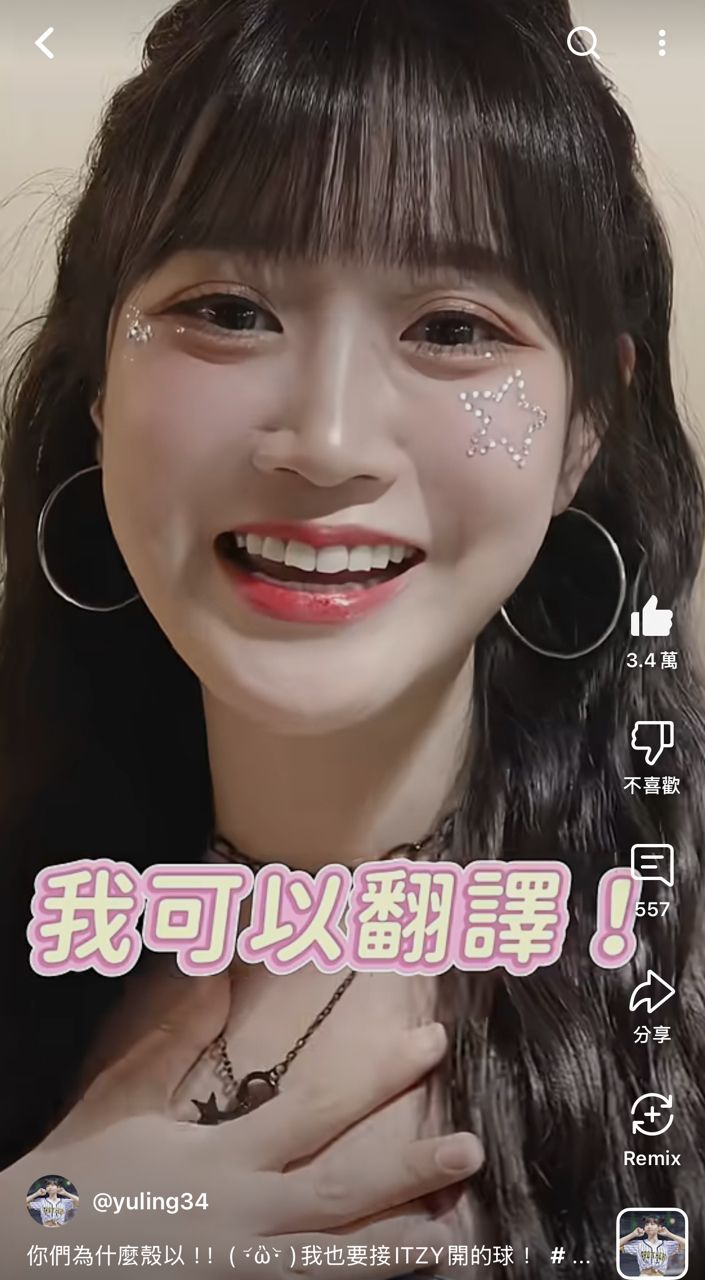Screen dimensions: 705x1280
Task: Open the sound thumbnail at bottom right
Action: [x=652, y=1243]
